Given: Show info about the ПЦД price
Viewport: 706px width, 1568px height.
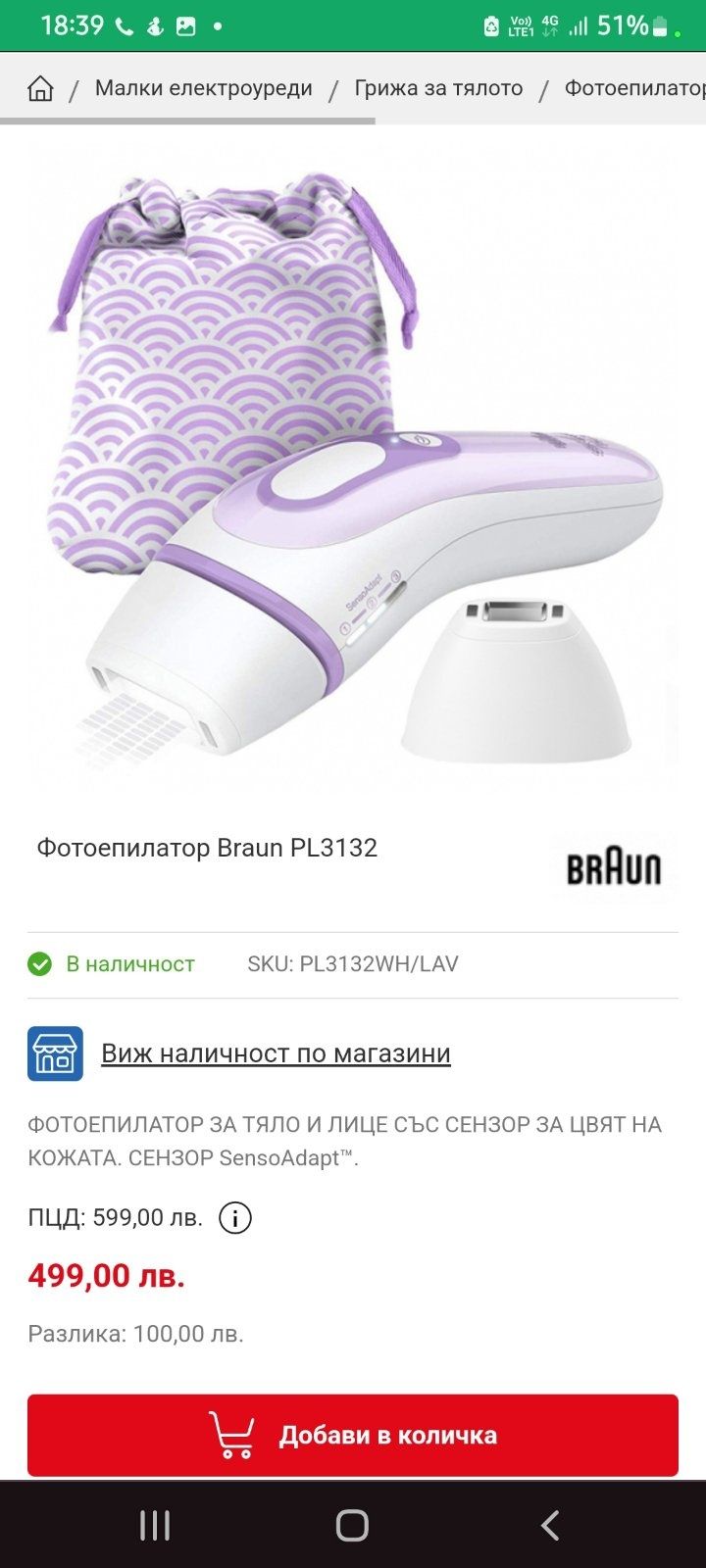Looking at the screenshot, I should 235,1218.
